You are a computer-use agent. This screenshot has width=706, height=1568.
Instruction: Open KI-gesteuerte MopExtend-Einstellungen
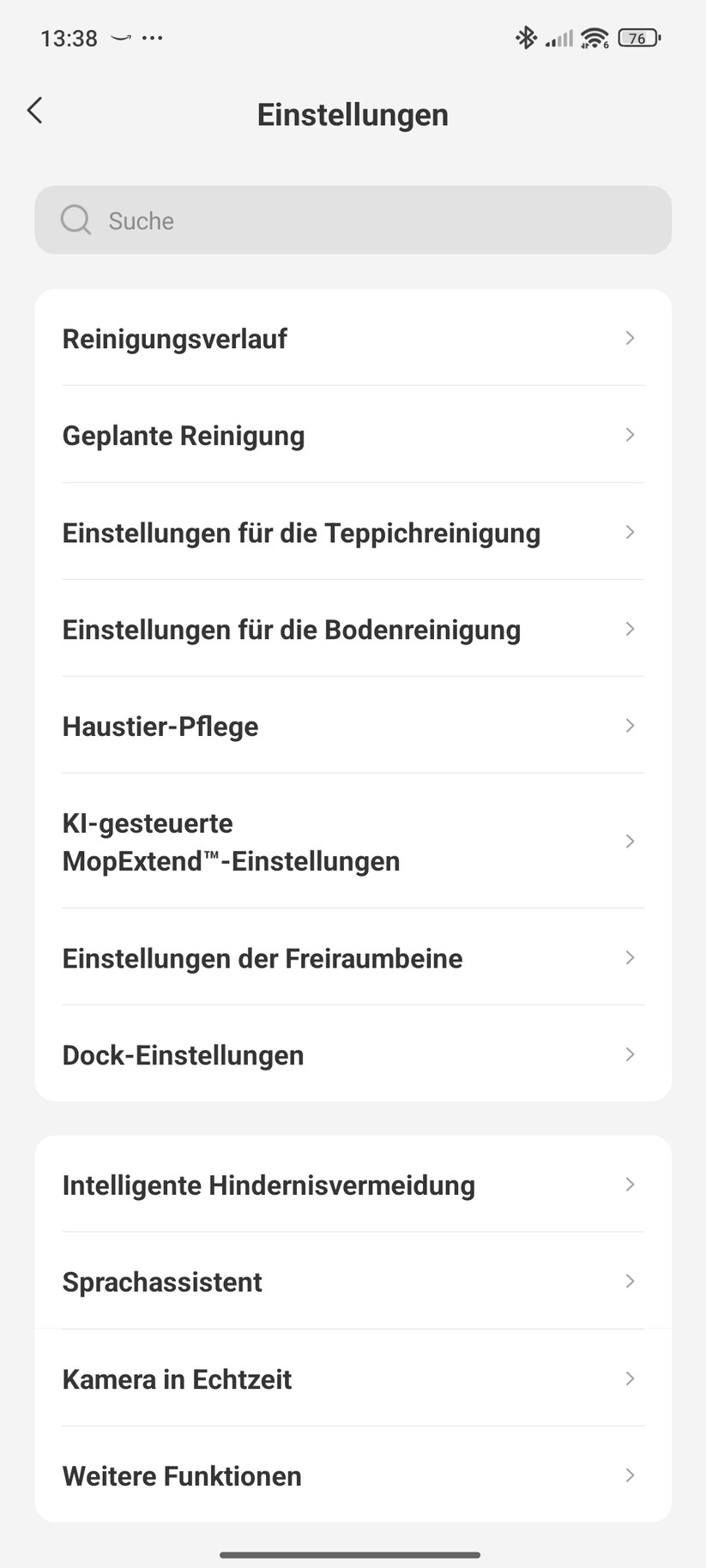[353, 841]
